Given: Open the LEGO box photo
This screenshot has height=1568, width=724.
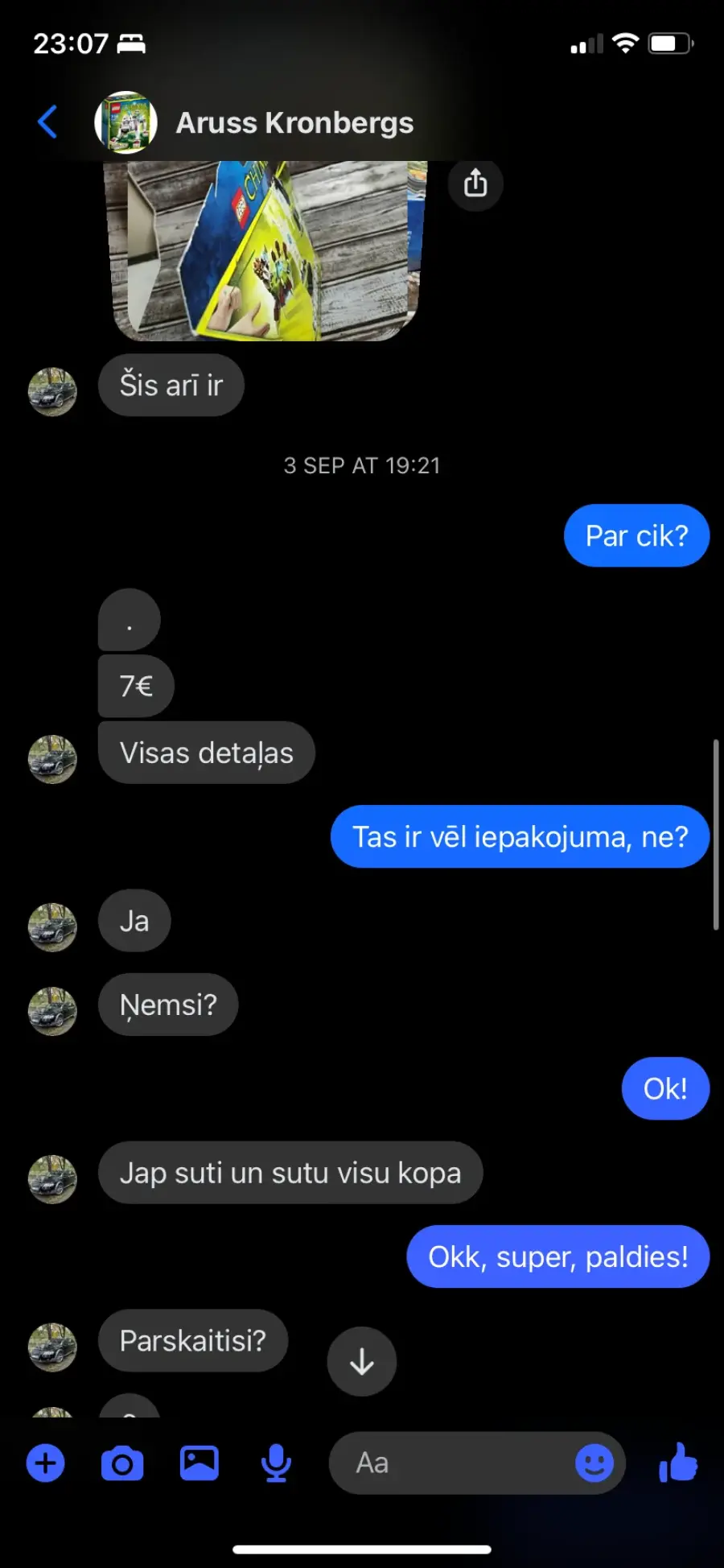Looking at the screenshot, I should point(265,251).
